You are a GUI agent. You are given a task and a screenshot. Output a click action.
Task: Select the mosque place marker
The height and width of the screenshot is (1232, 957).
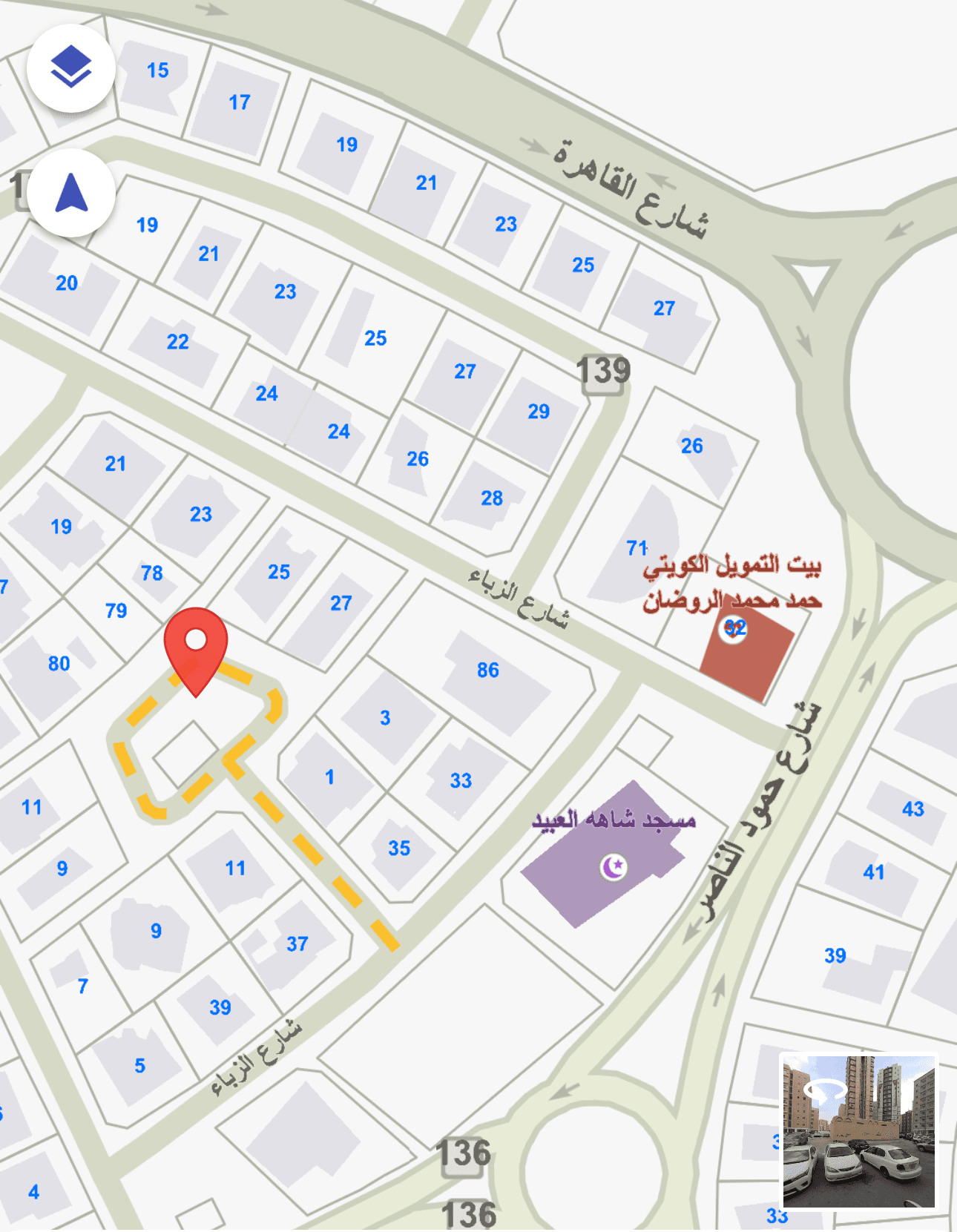tap(614, 866)
